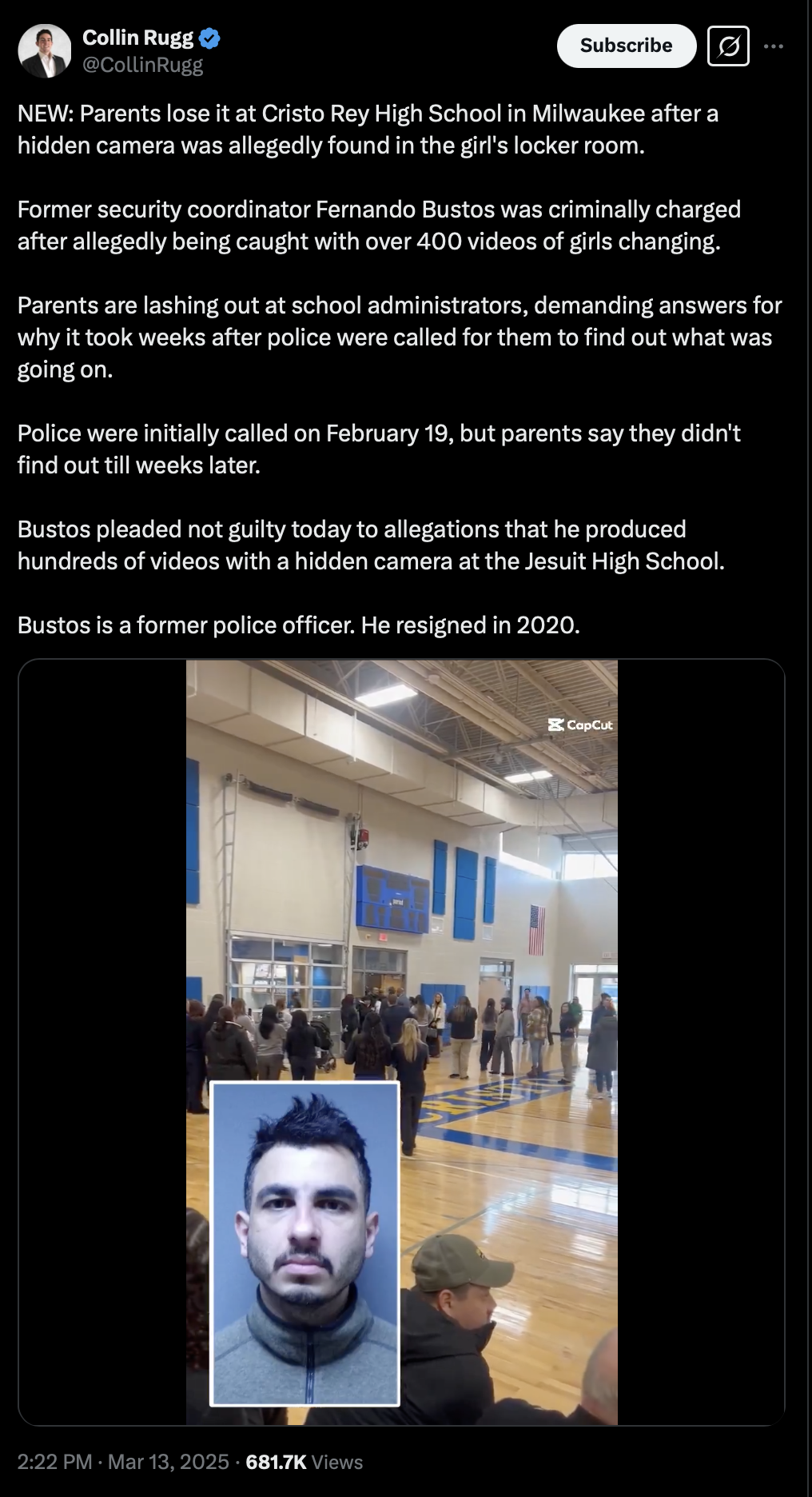
Task: Open the post's three-dot overflow menu
Action: click(774, 46)
